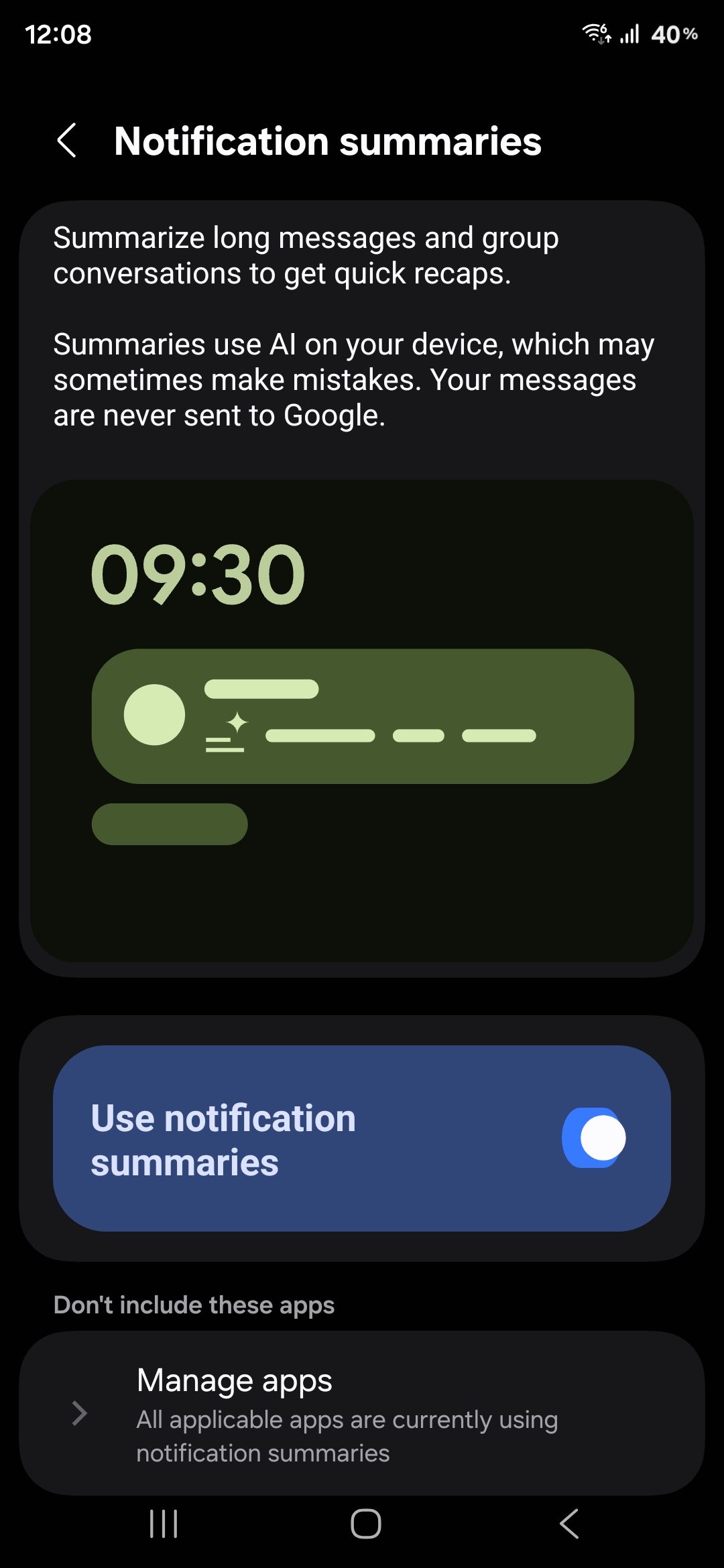Turn off Use notification summaries switch
This screenshot has height=1568, width=724.
coord(594,1138)
